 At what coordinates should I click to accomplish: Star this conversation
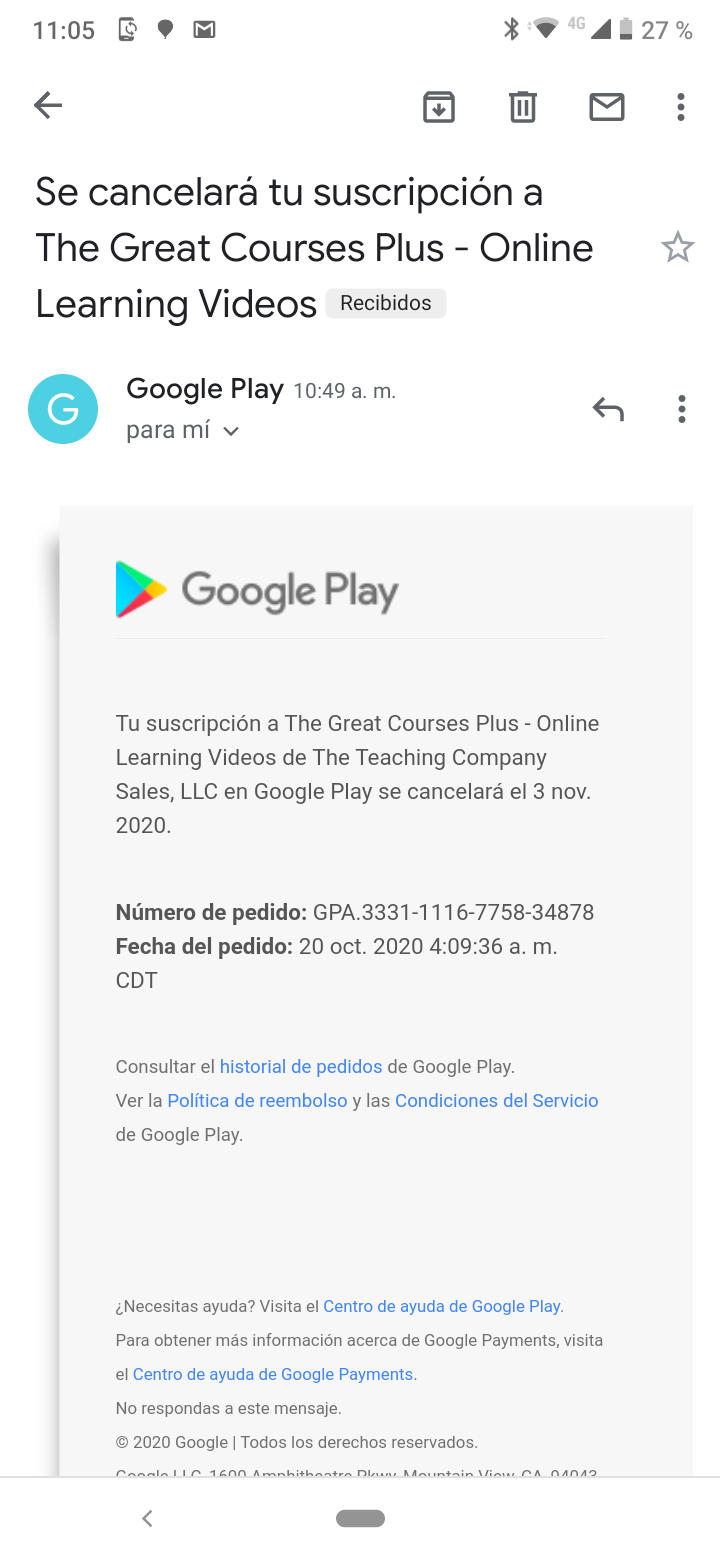tap(678, 247)
